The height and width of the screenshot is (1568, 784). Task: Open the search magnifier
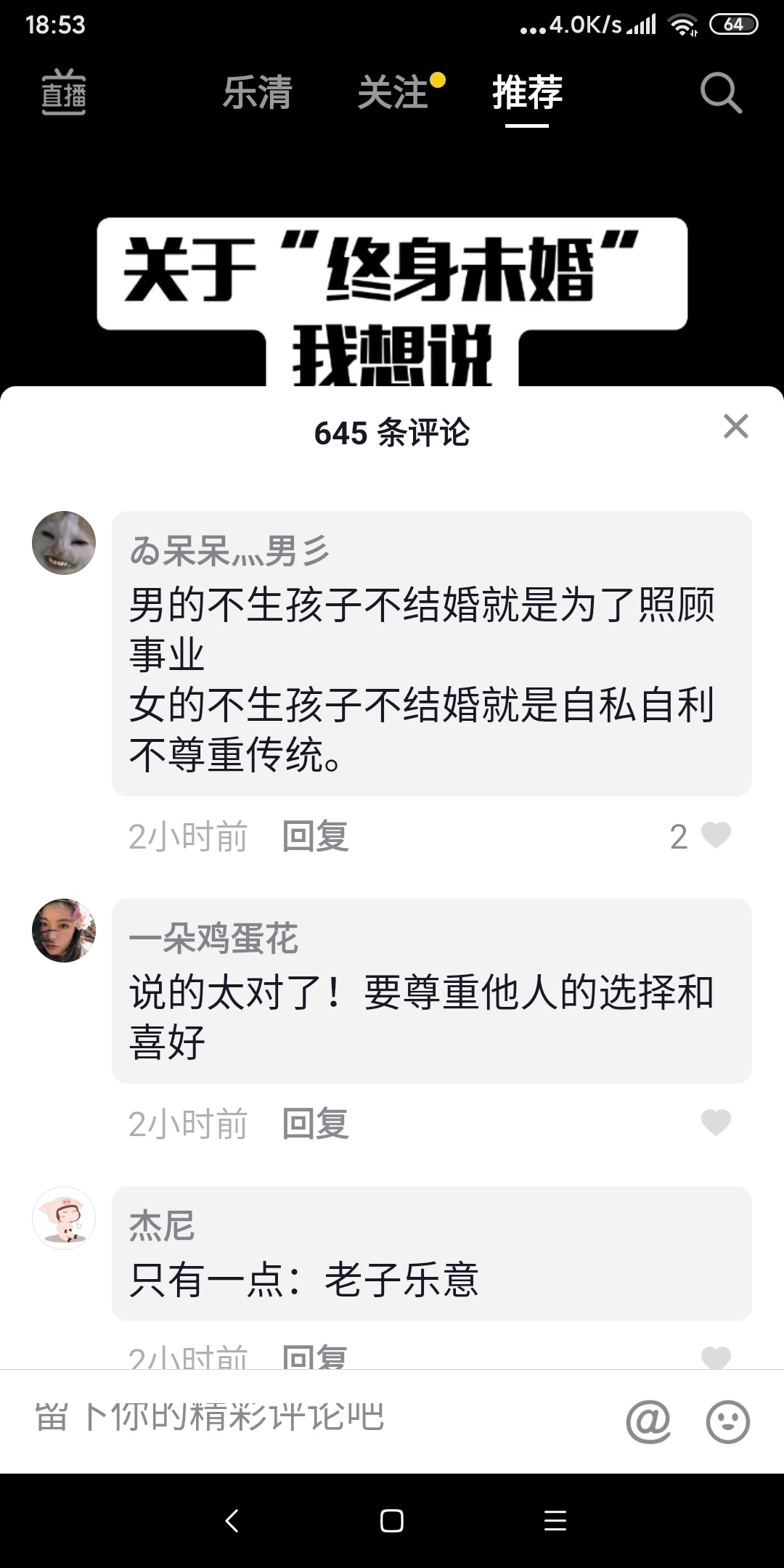click(x=720, y=93)
